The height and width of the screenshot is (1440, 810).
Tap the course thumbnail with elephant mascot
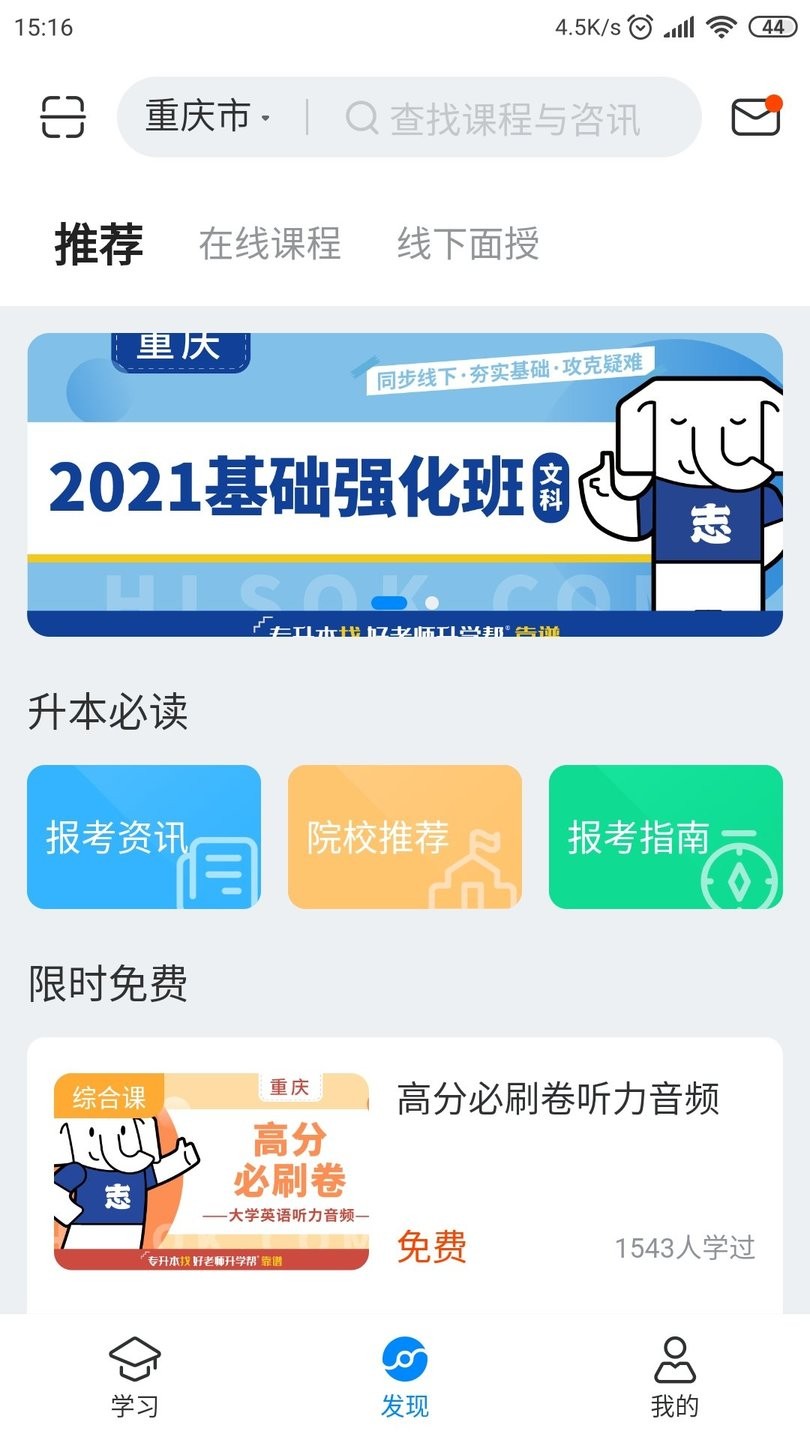(x=212, y=1170)
